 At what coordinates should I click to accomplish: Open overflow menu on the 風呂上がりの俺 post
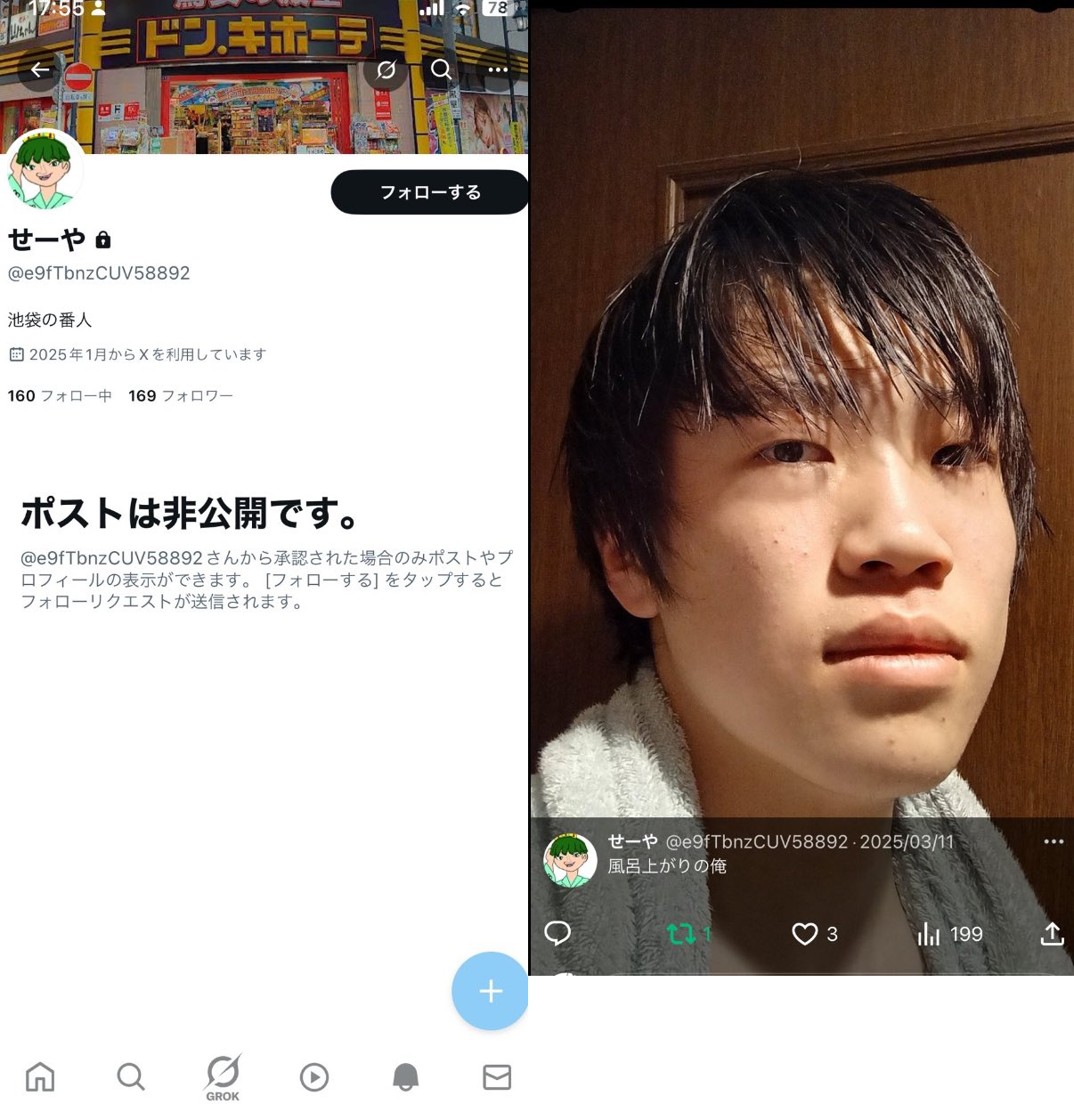(x=1054, y=841)
